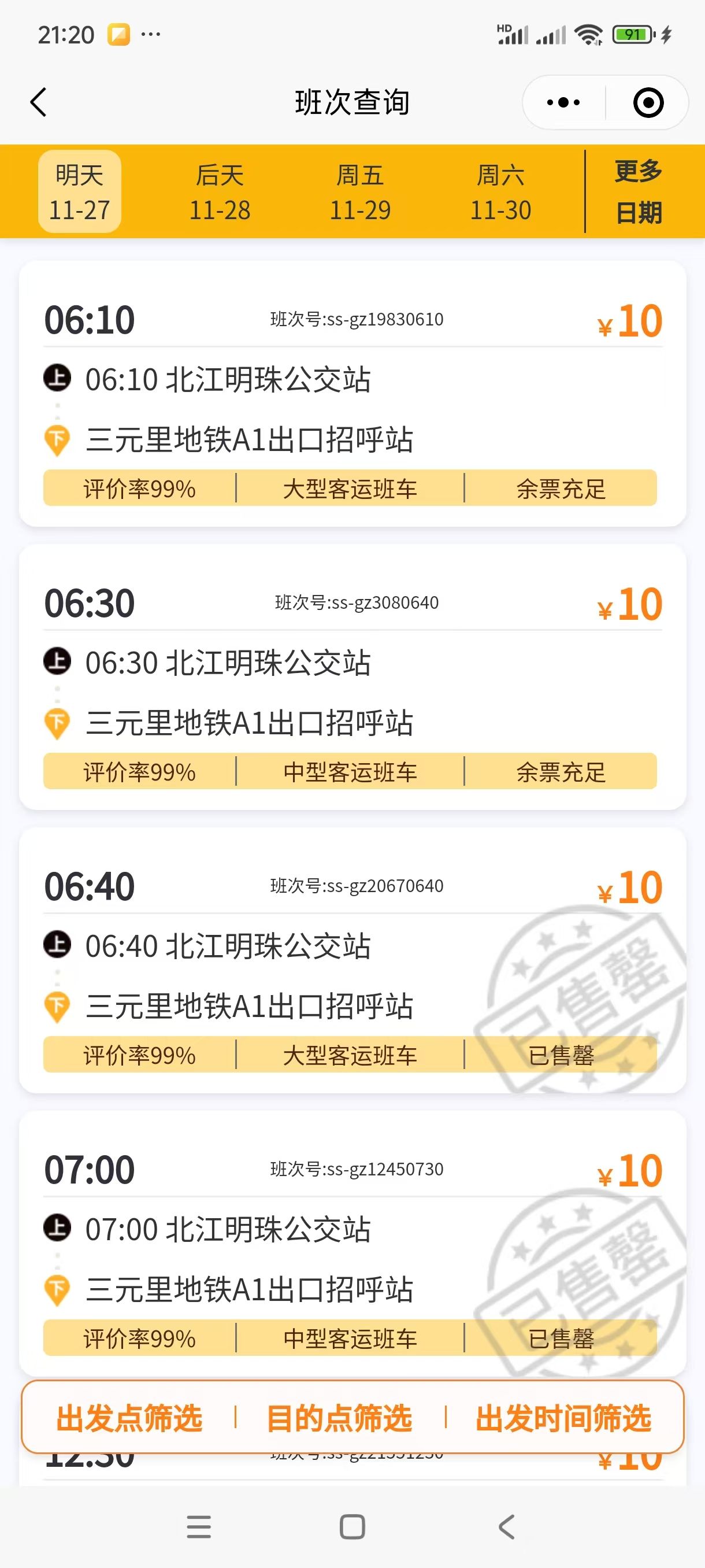Open system recent apps menu
The width and height of the screenshot is (705, 1568).
click(x=198, y=1526)
